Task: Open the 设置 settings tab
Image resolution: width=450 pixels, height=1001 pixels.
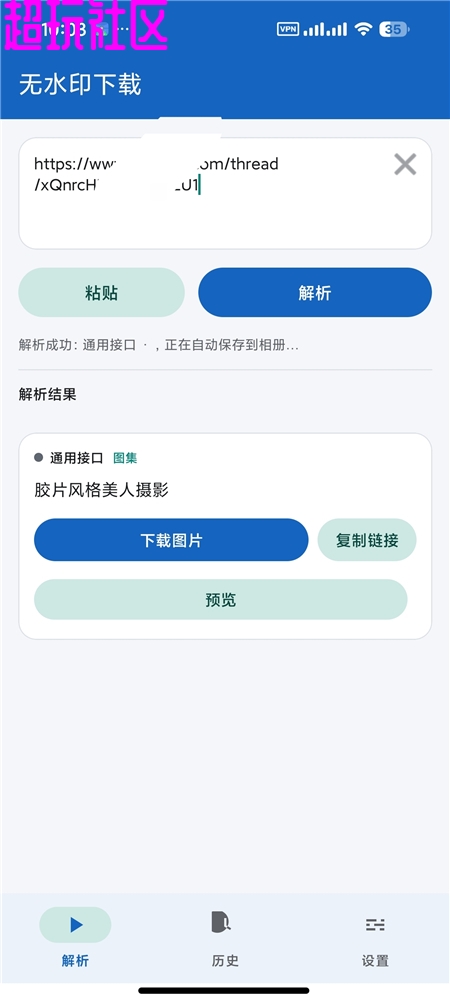Action: click(375, 939)
